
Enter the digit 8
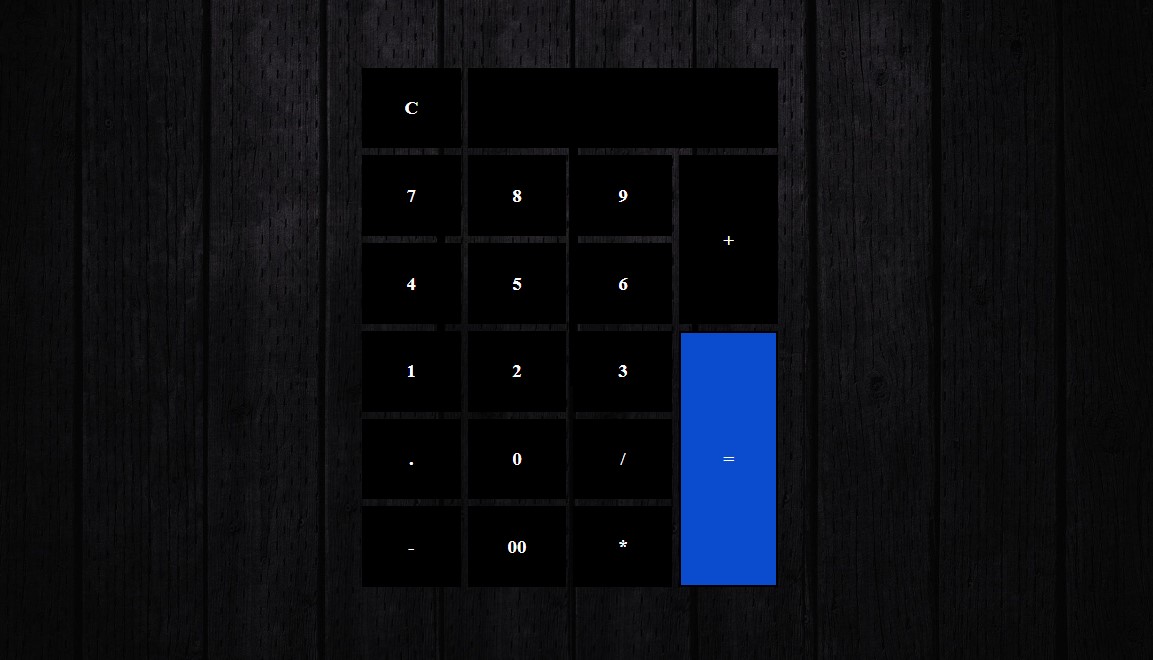(517, 196)
